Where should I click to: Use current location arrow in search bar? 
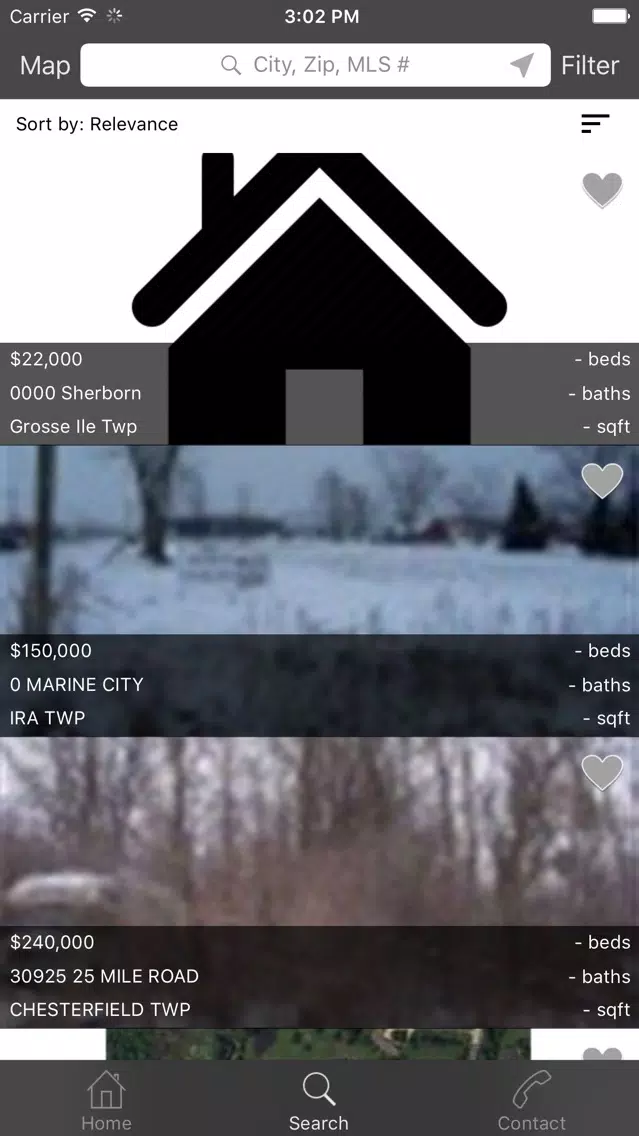point(522,65)
